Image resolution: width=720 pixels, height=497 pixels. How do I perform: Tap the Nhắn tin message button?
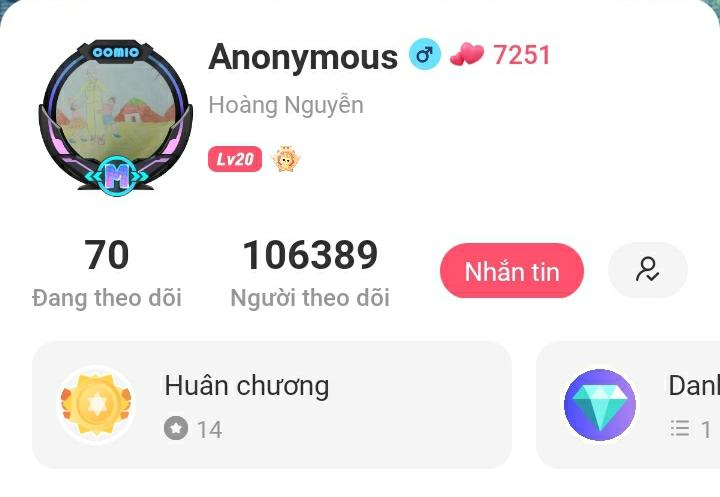point(511,271)
